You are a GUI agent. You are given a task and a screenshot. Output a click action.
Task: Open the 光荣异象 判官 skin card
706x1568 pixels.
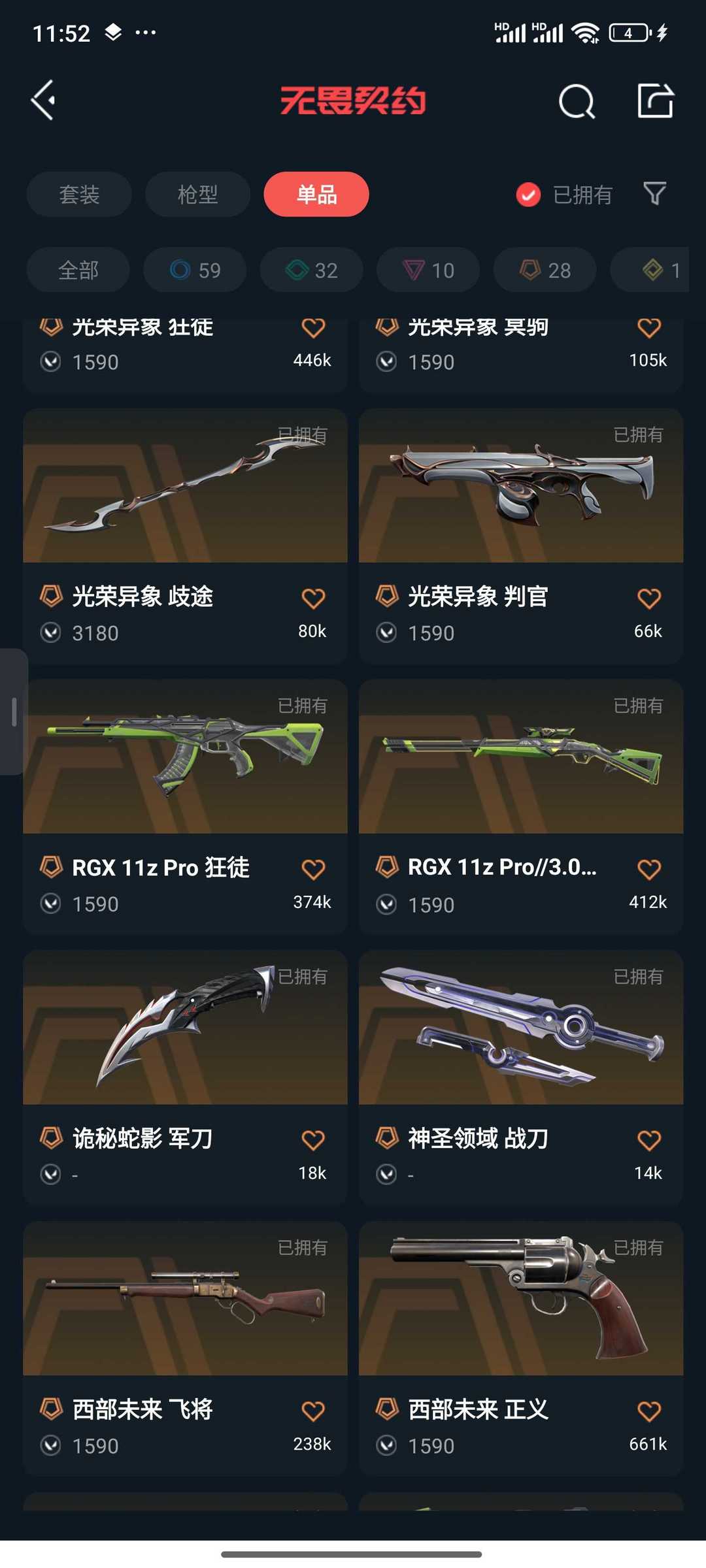click(x=521, y=536)
